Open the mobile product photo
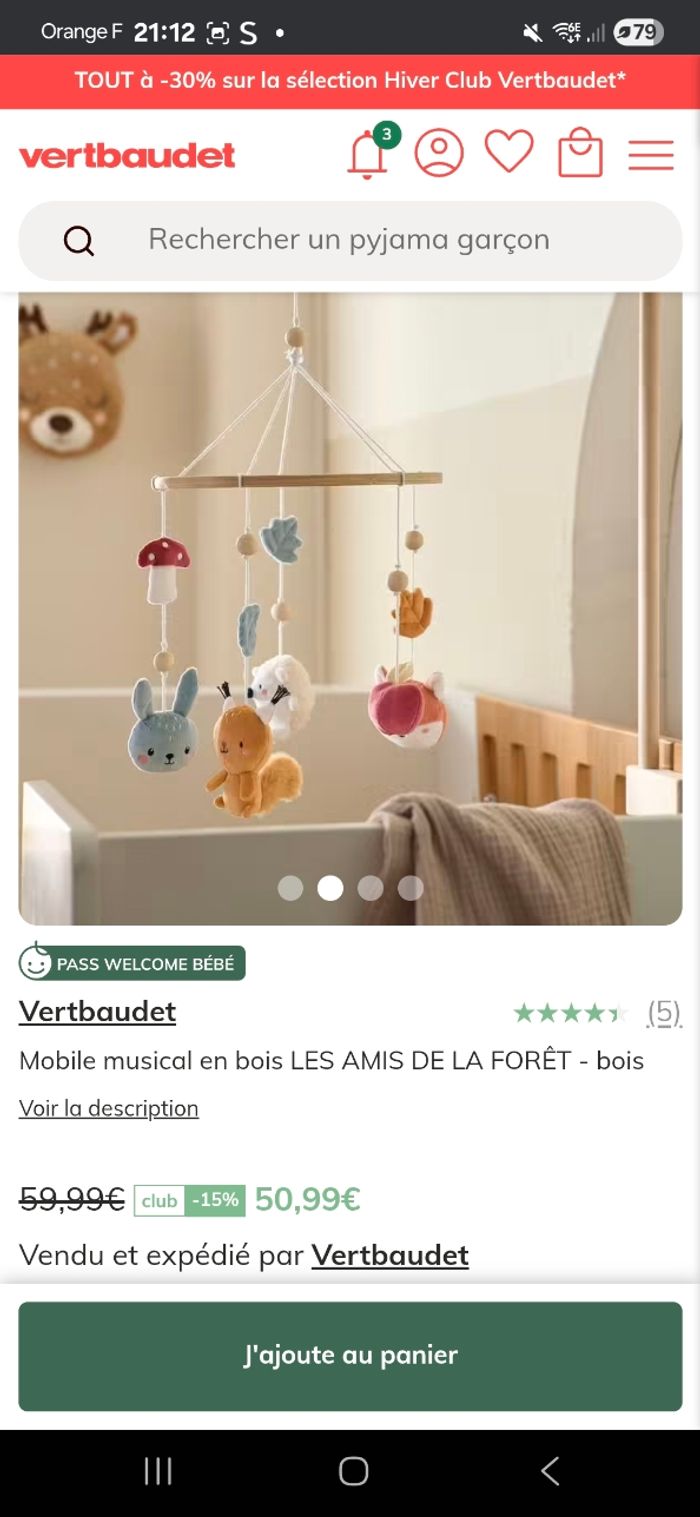 pos(350,600)
